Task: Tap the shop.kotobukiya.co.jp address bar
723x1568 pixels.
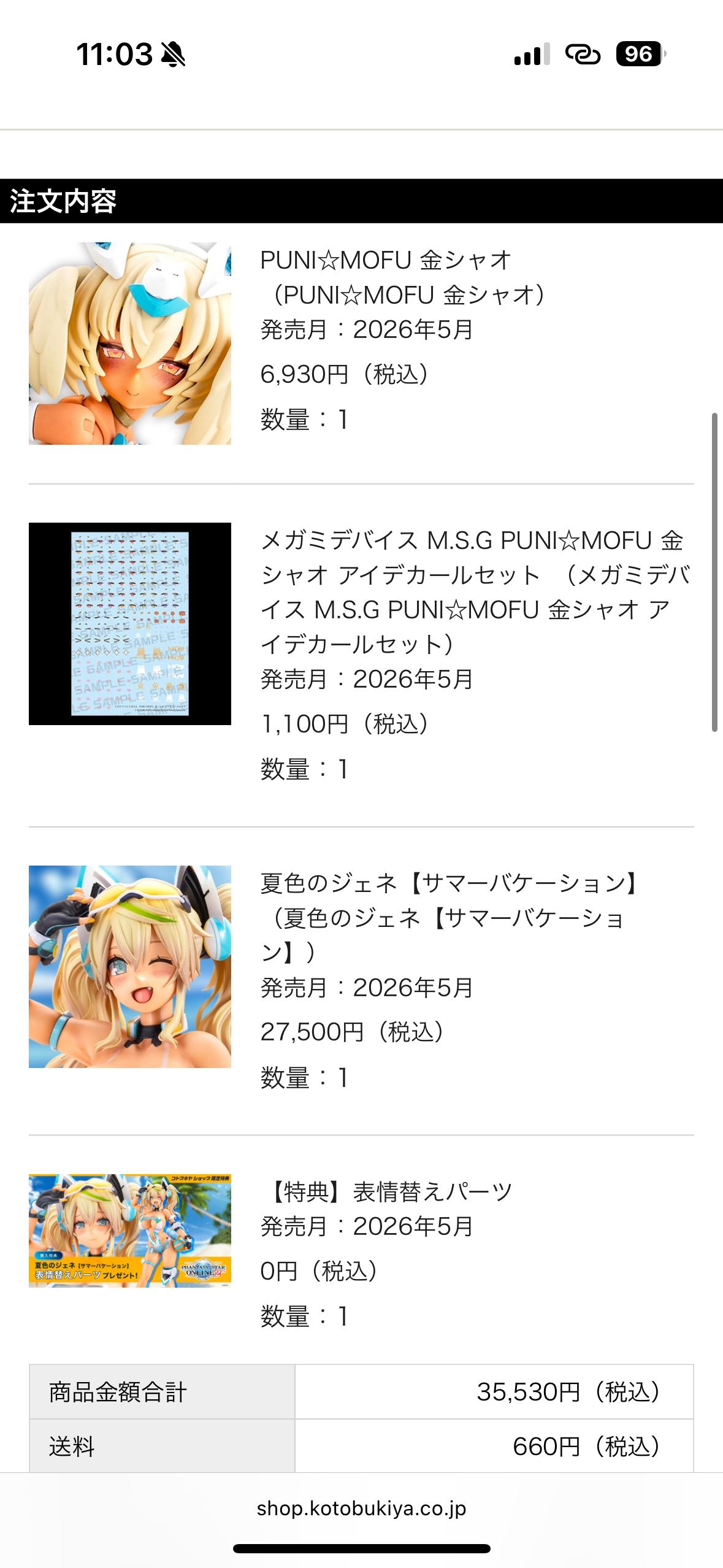Action: tap(361, 1508)
